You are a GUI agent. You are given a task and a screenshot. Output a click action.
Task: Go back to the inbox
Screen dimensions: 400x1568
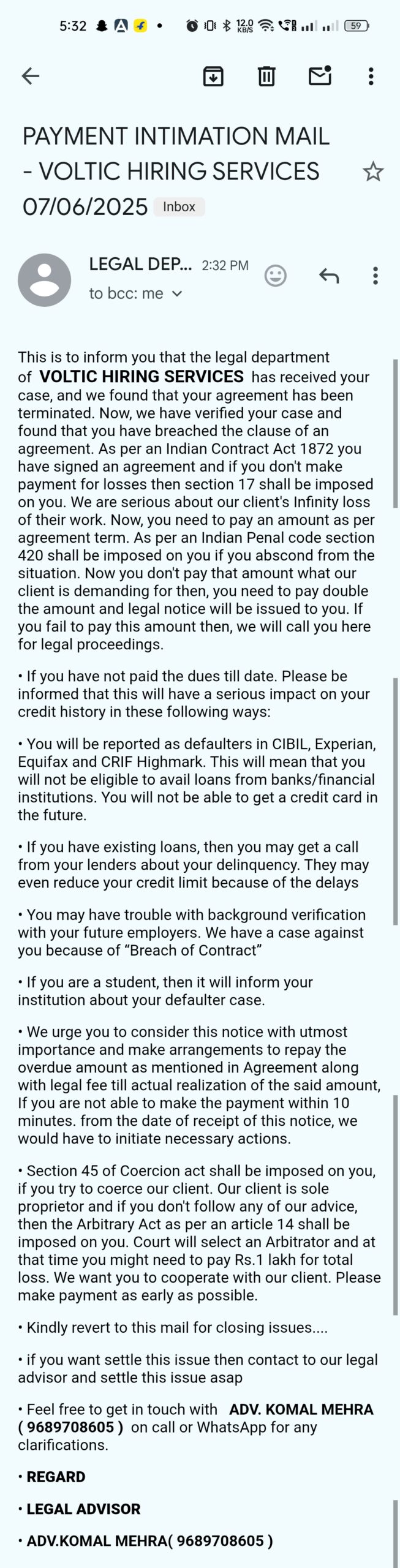(x=30, y=76)
